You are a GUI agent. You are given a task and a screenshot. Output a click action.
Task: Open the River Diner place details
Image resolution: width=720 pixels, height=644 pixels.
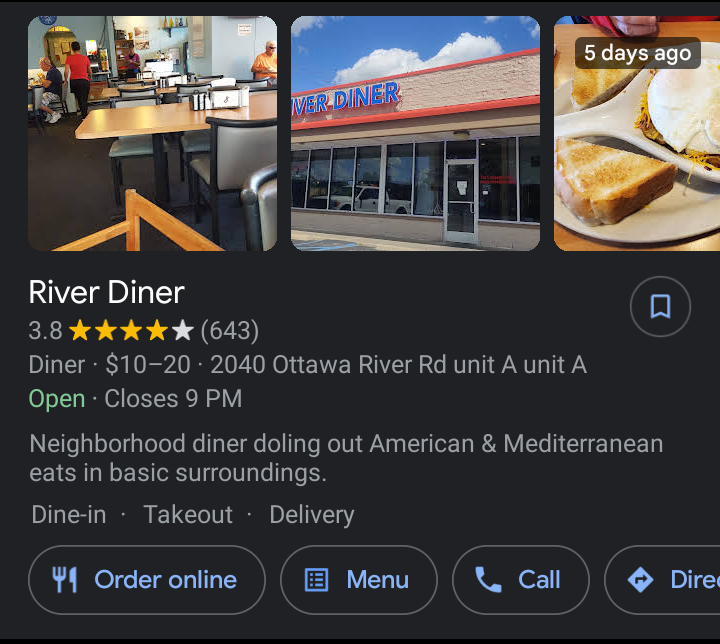[107, 292]
